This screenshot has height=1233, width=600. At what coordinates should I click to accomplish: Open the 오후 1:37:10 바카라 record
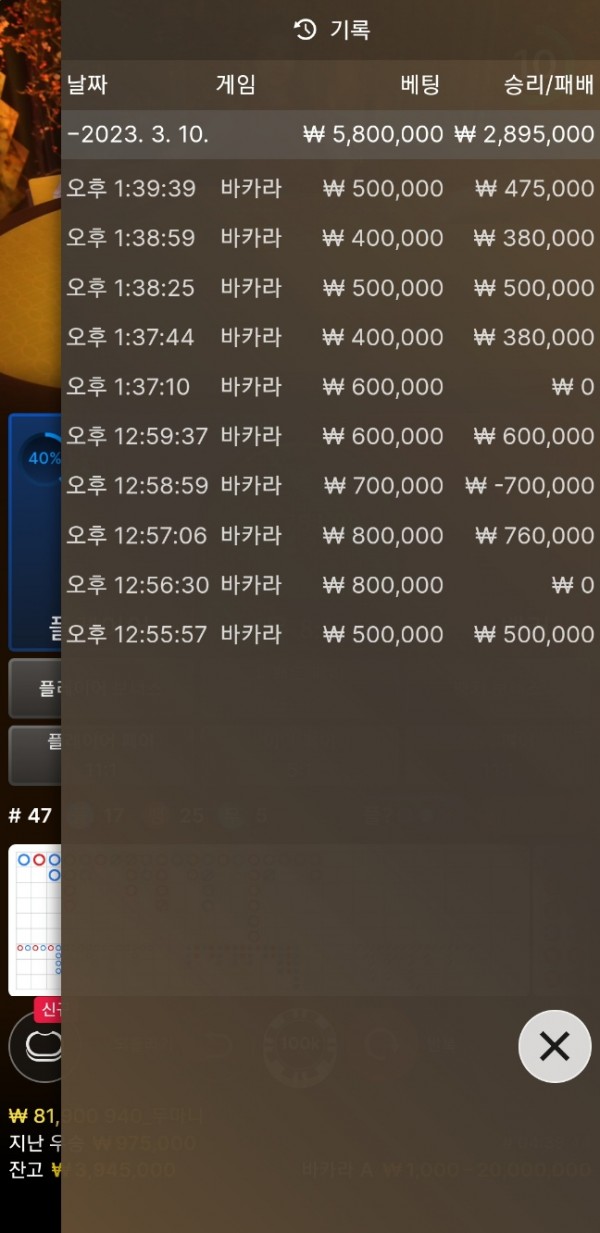point(330,387)
